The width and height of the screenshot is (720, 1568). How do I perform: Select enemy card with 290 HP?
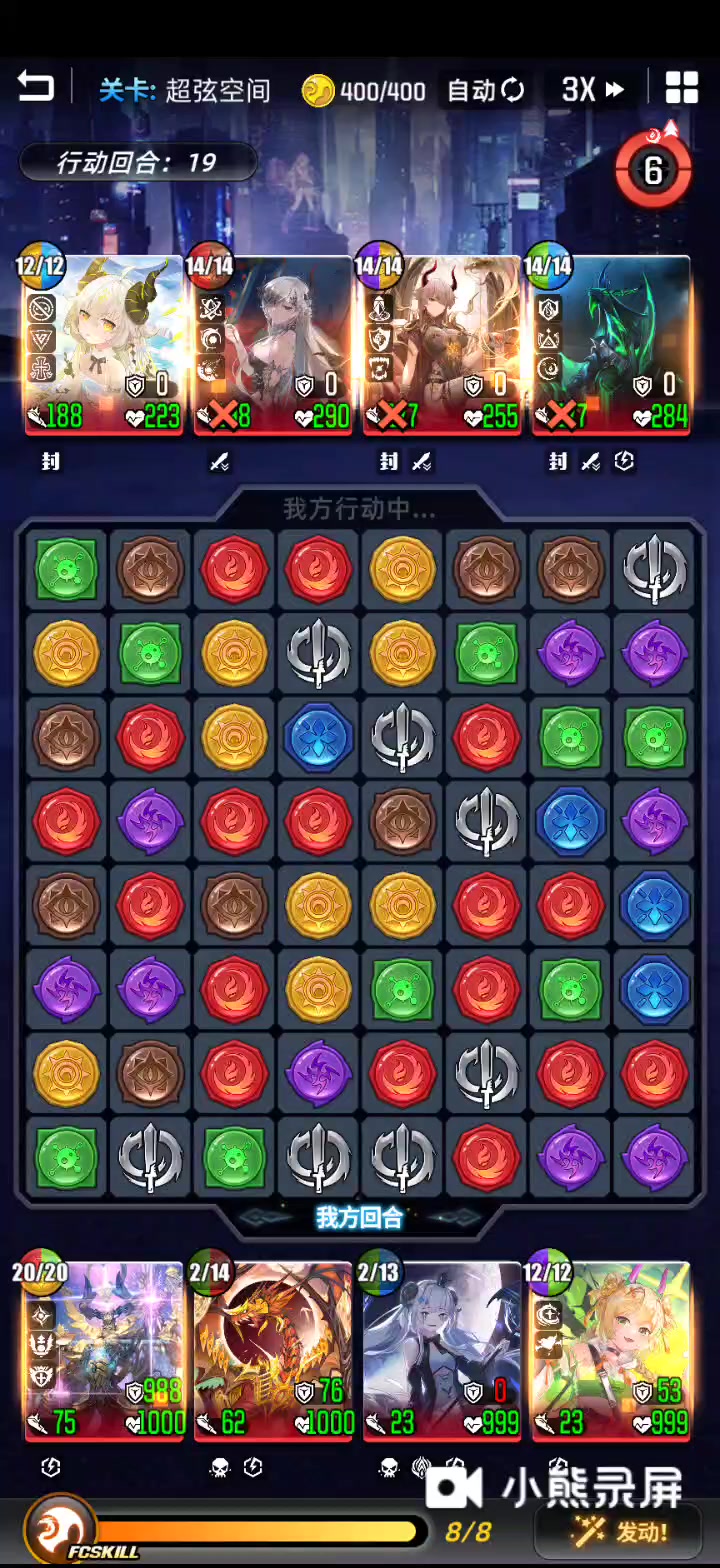273,346
